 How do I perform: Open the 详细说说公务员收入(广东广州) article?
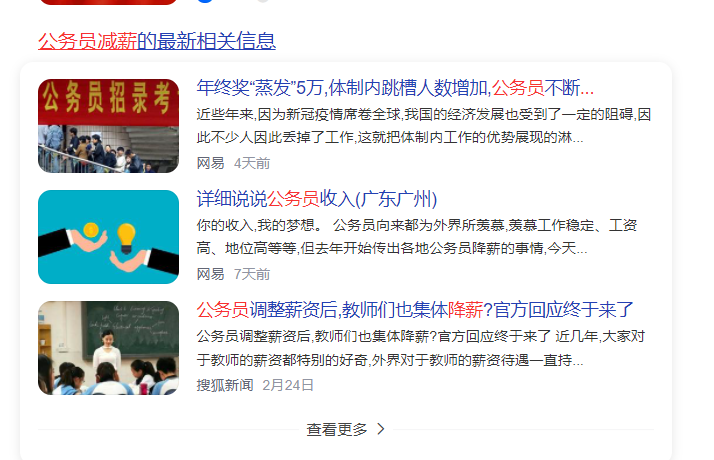[x=316, y=198]
